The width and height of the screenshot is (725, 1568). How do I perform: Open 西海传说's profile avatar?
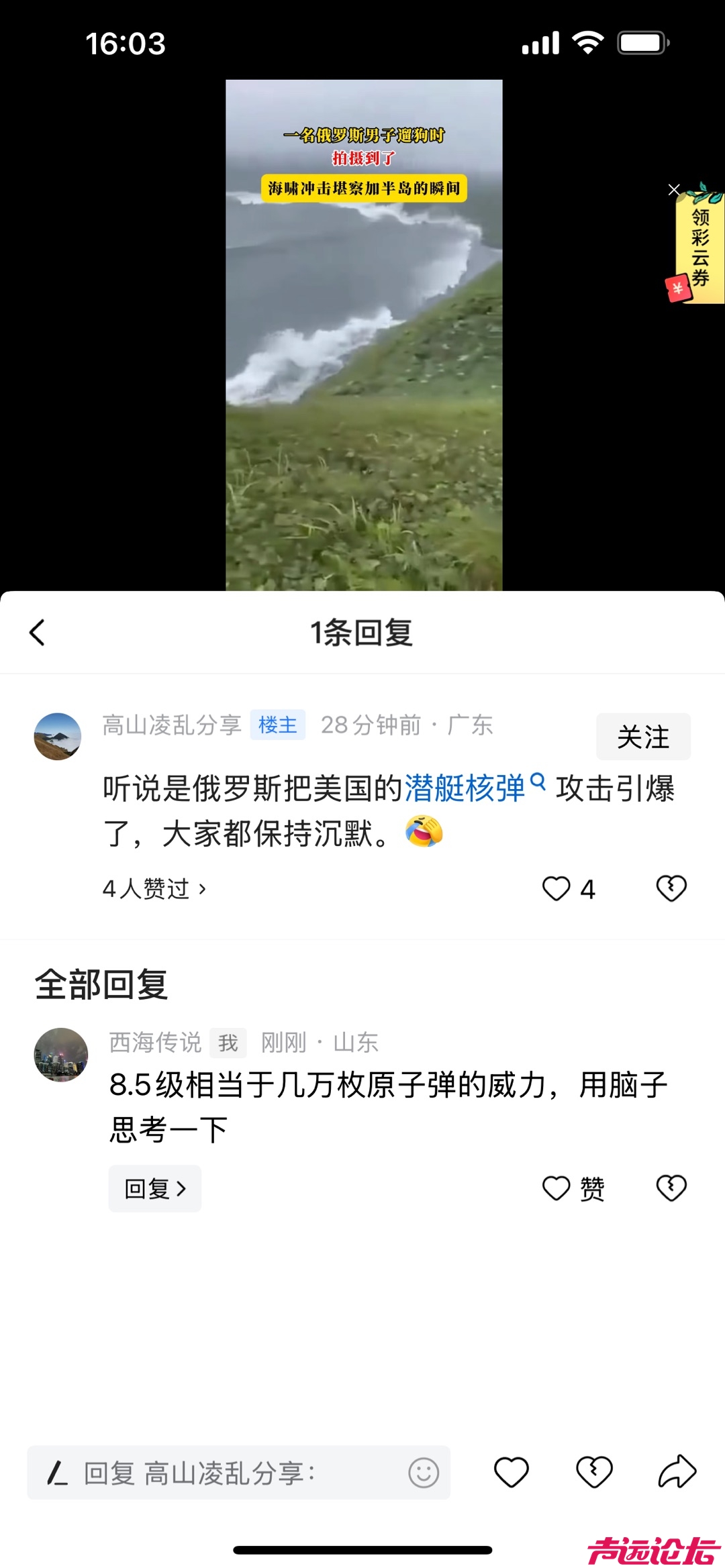click(61, 1054)
